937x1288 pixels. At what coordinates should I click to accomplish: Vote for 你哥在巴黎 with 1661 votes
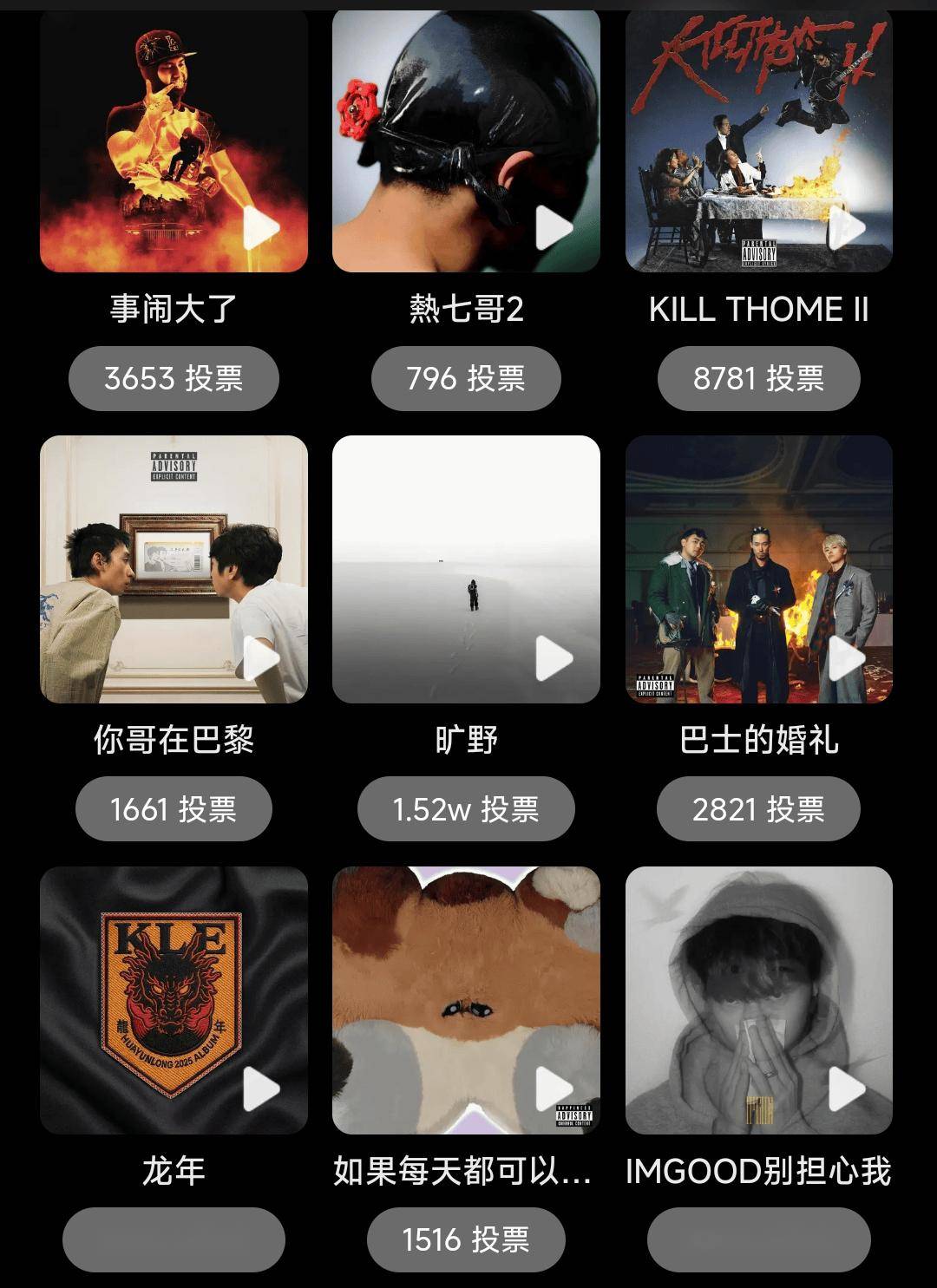point(174,809)
